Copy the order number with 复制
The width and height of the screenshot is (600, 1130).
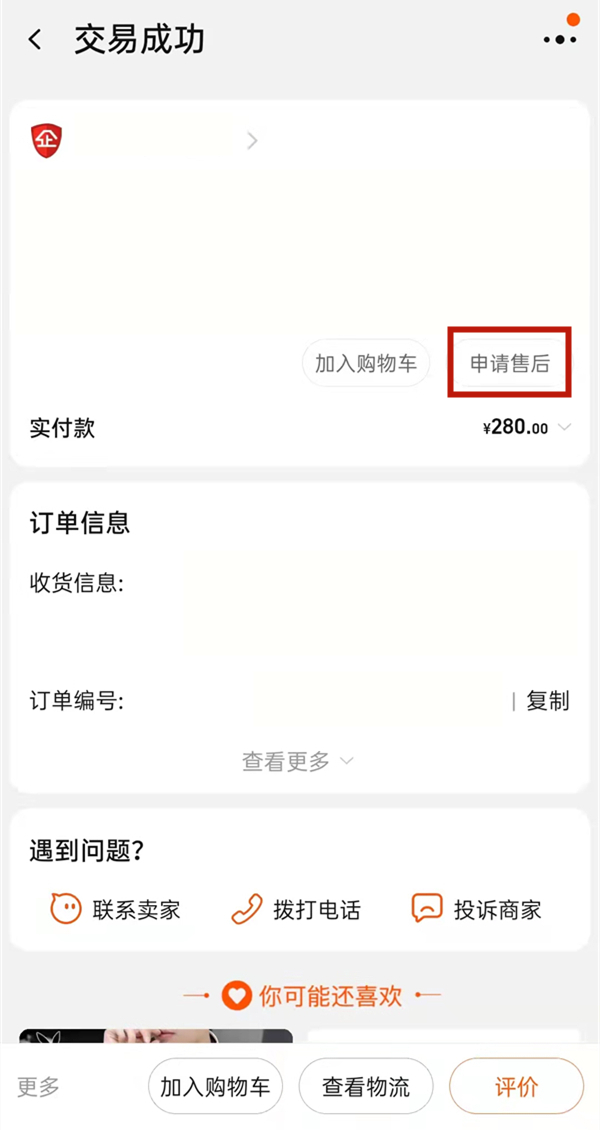coord(547,701)
